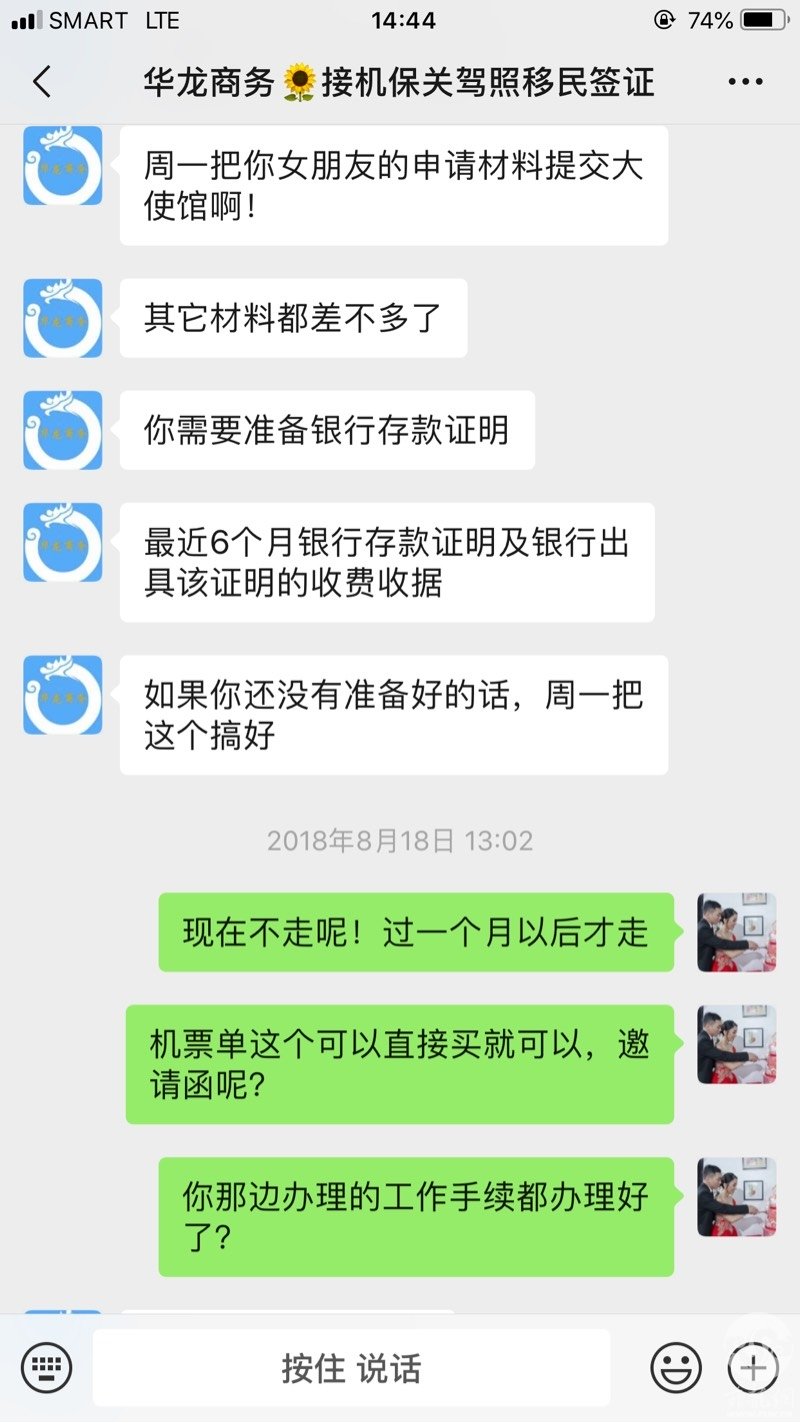Open the plus attachment menu
The image size is (800, 1423).
click(752, 1367)
